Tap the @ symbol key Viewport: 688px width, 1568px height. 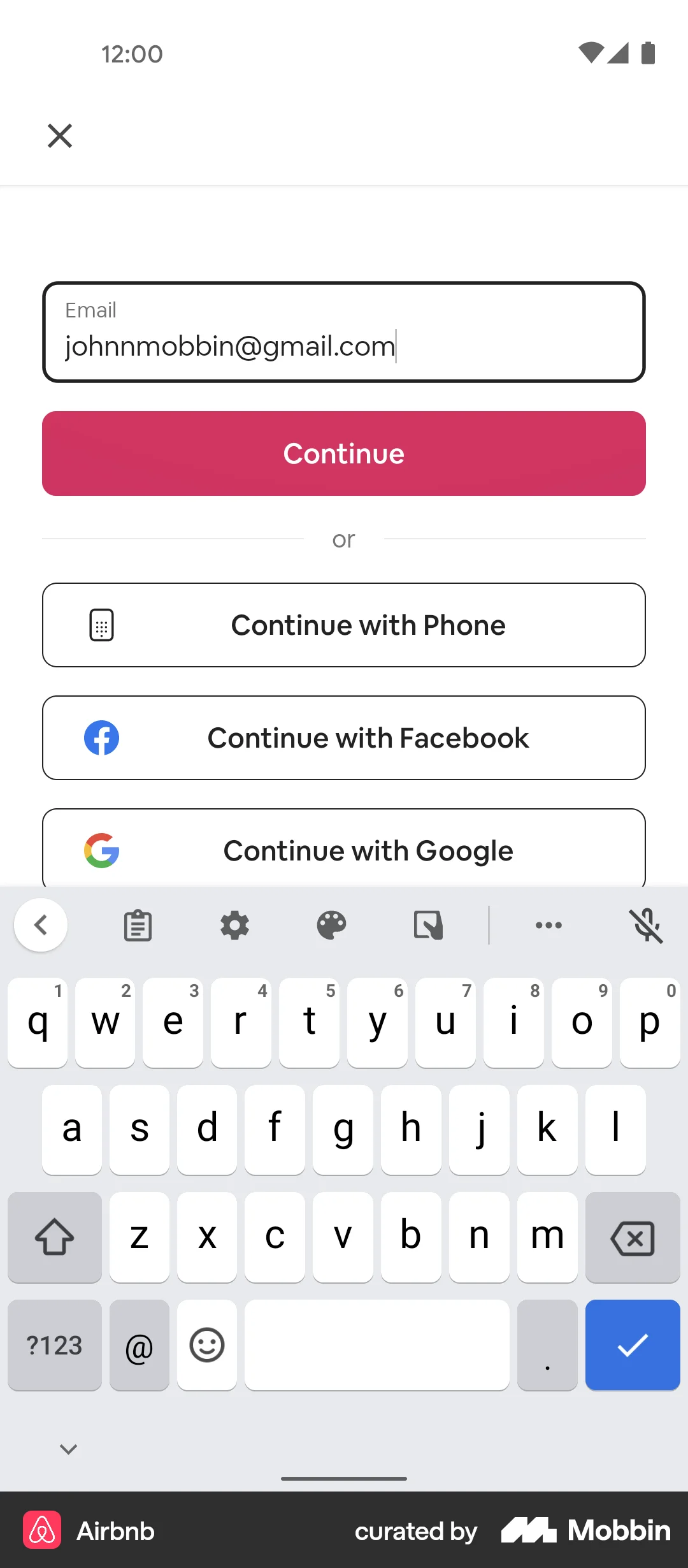click(139, 1345)
